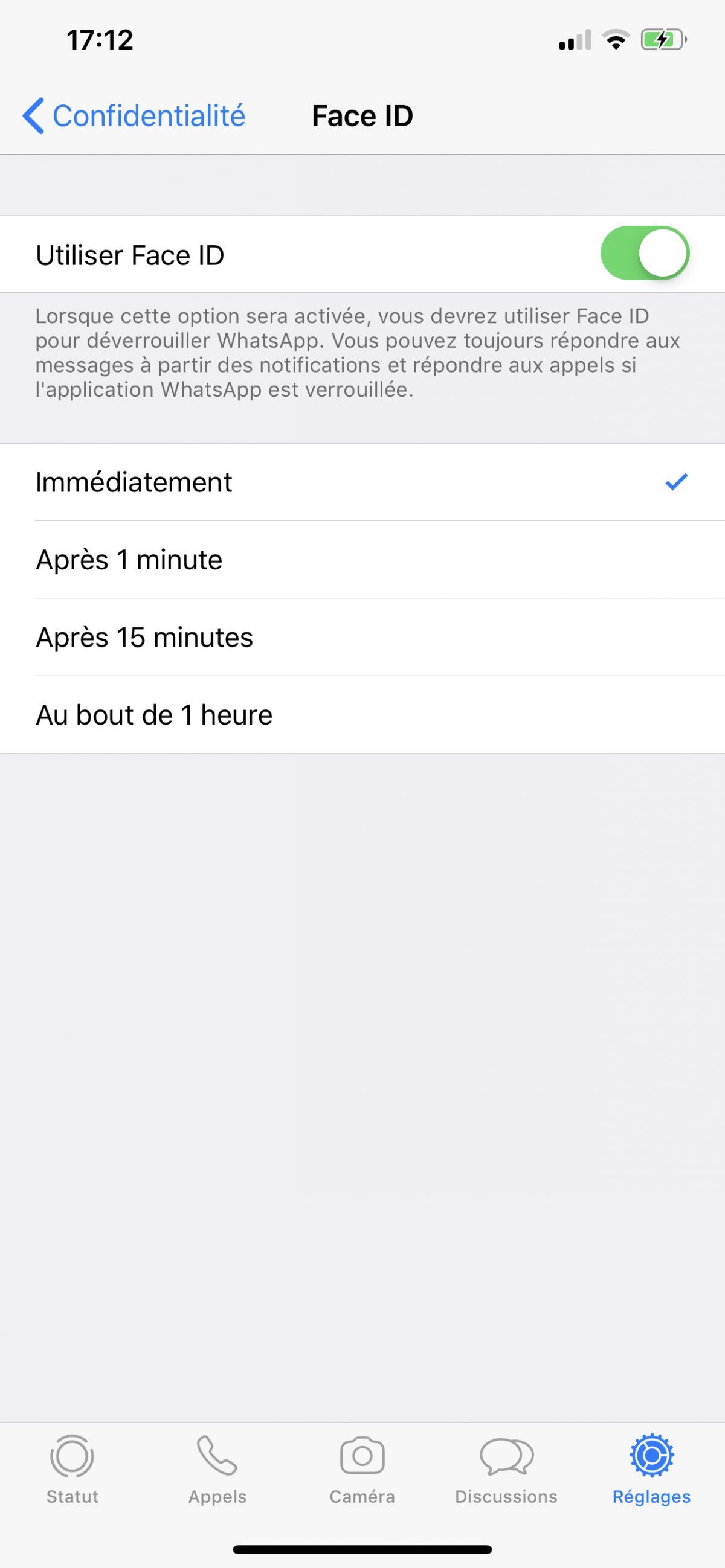Select Après 1 minute lock option
The width and height of the screenshot is (725, 1568).
[x=130, y=559]
